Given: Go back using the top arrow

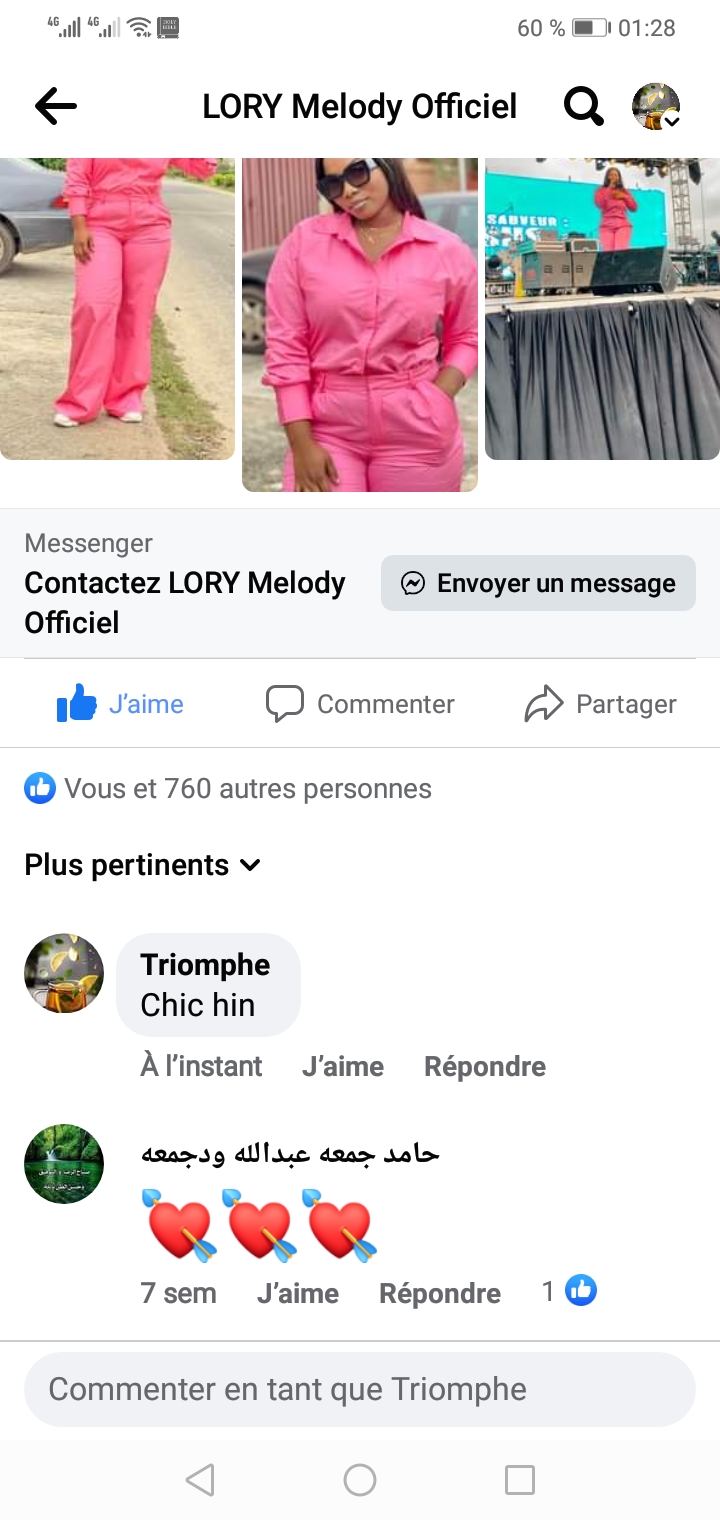Looking at the screenshot, I should pyautogui.click(x=56, y=106).
